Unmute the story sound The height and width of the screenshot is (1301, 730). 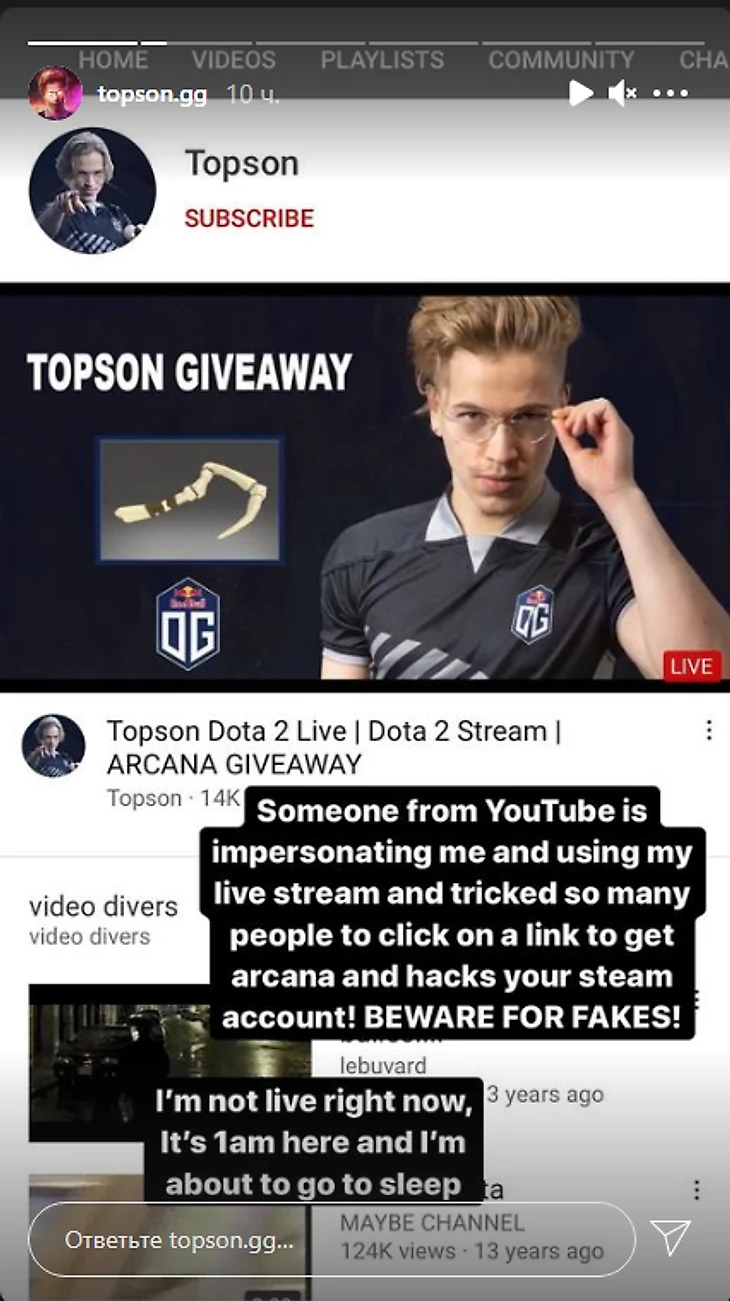(622, 93)
